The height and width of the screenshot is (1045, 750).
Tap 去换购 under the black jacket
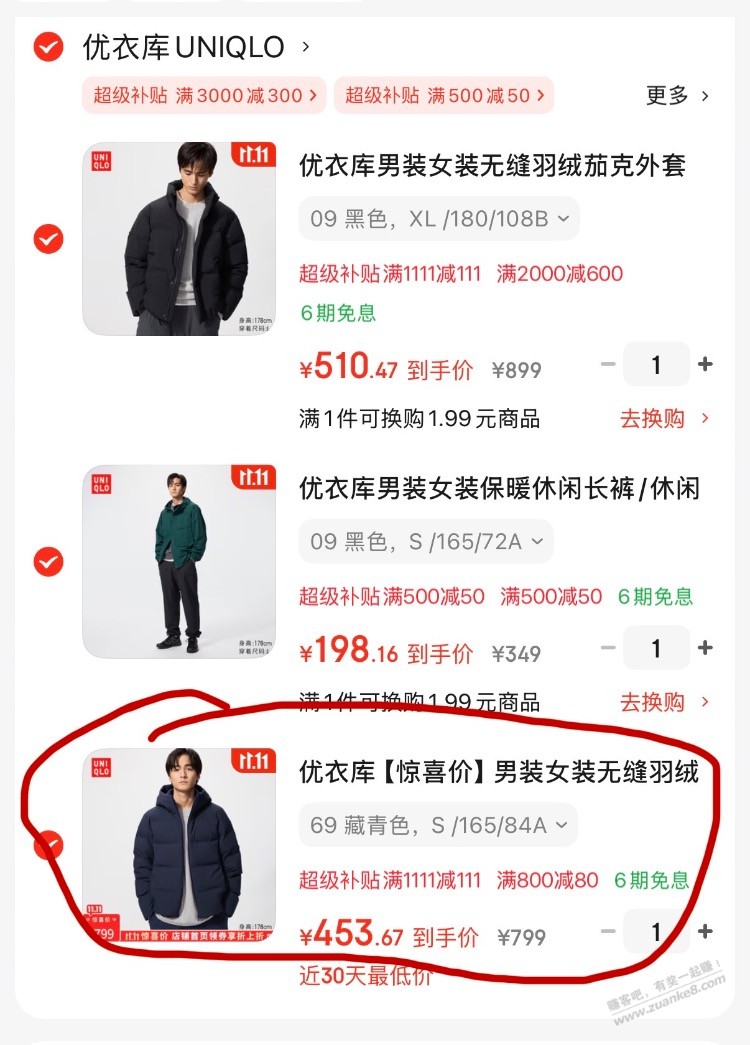(664, 418)
